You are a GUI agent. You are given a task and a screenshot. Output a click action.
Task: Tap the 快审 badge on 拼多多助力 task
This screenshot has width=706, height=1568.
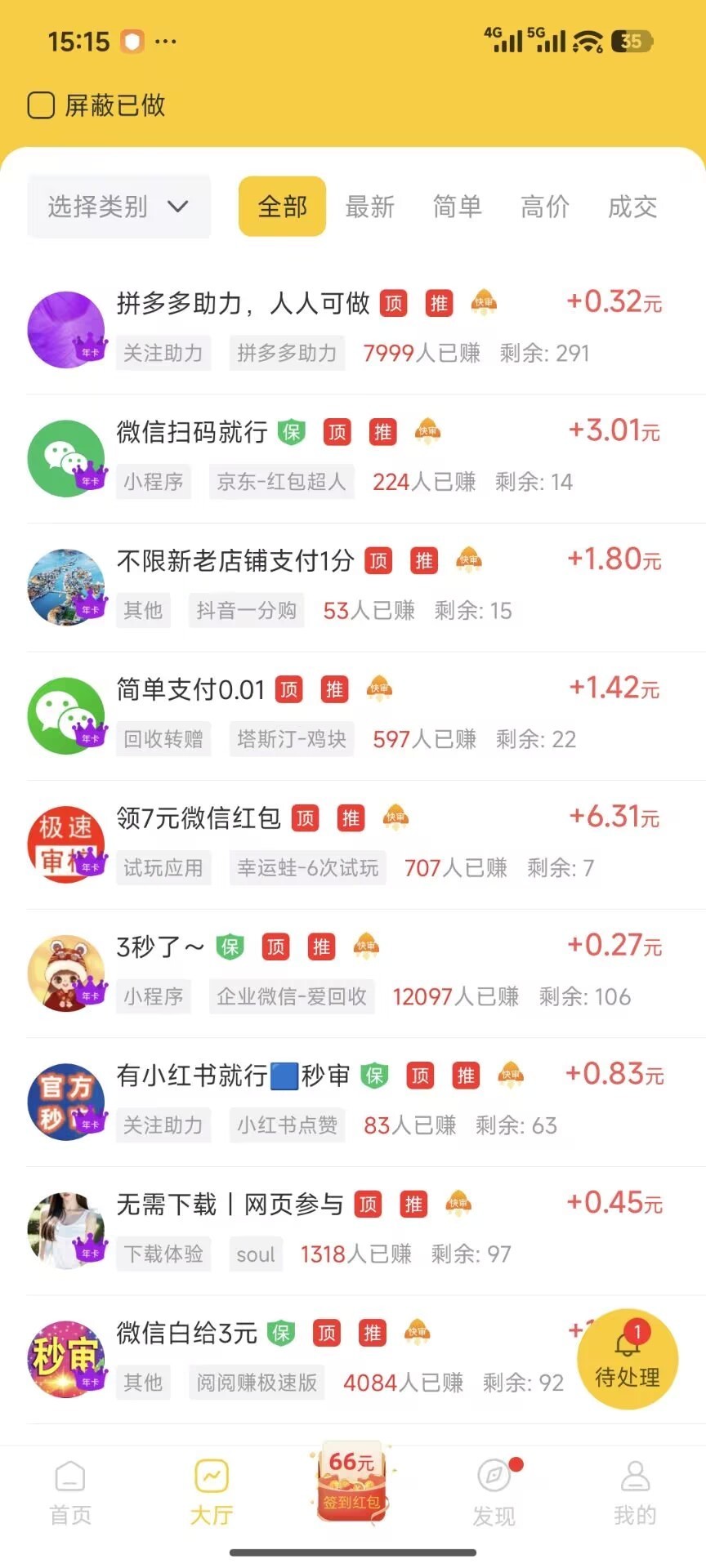pos(482,303)
